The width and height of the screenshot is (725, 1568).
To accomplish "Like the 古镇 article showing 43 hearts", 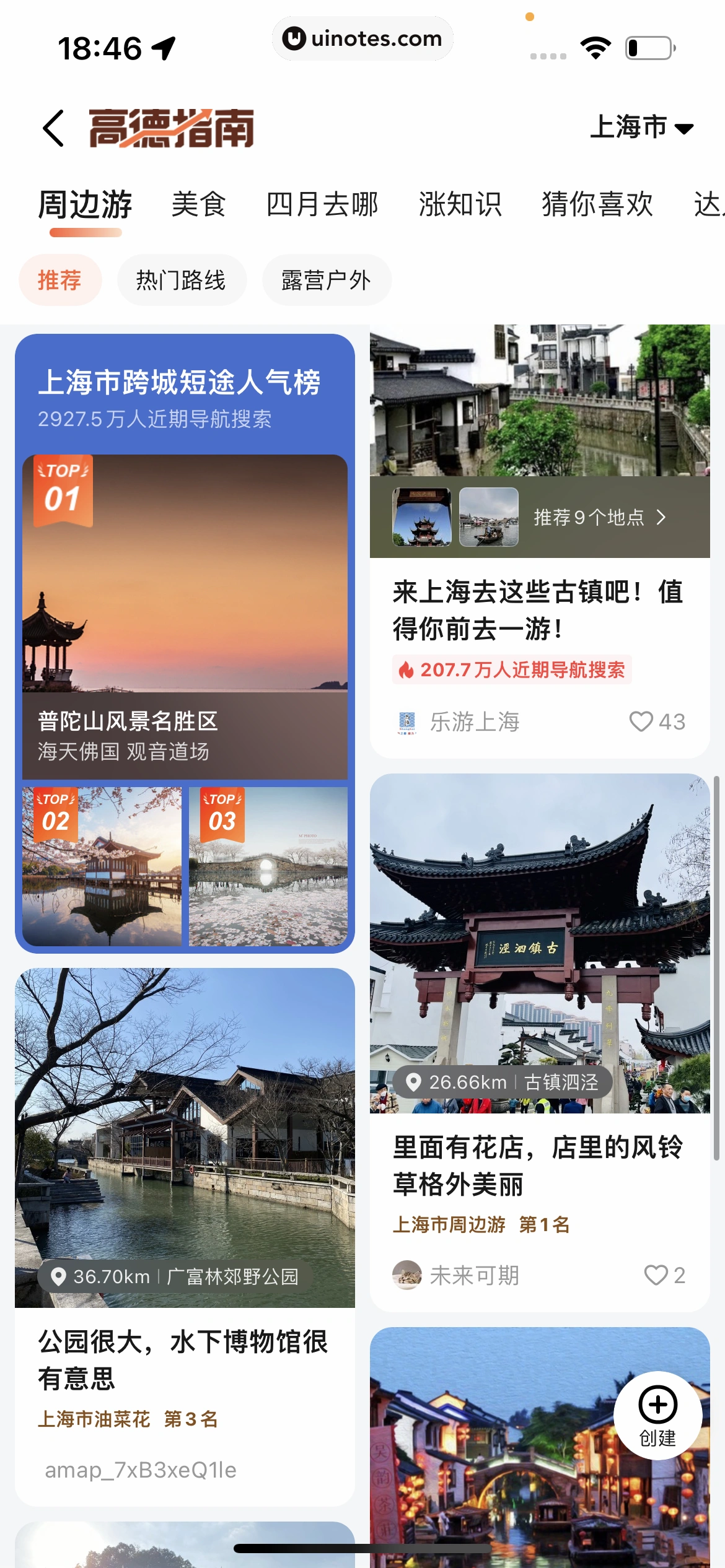I will tap(643, 721).
